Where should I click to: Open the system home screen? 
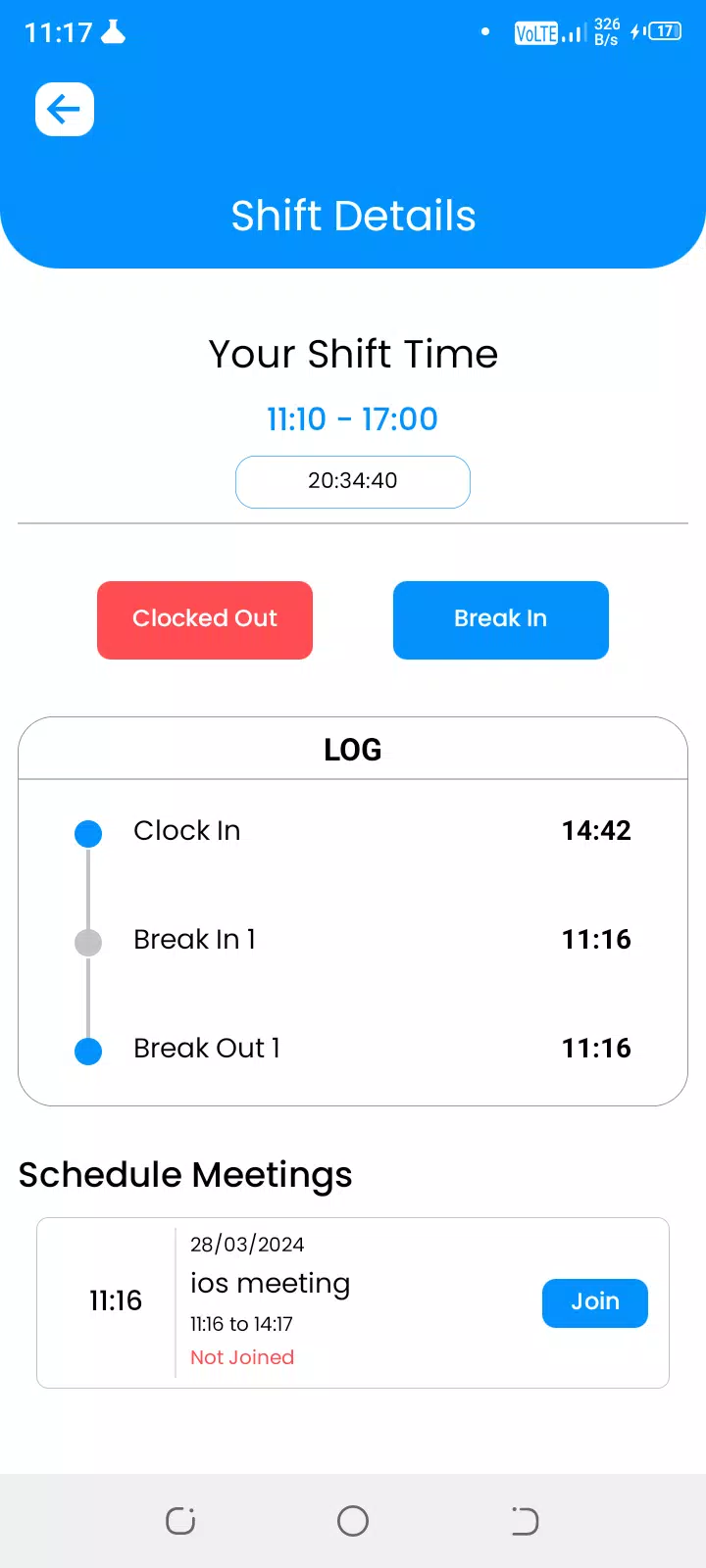tap(353, 1521)
